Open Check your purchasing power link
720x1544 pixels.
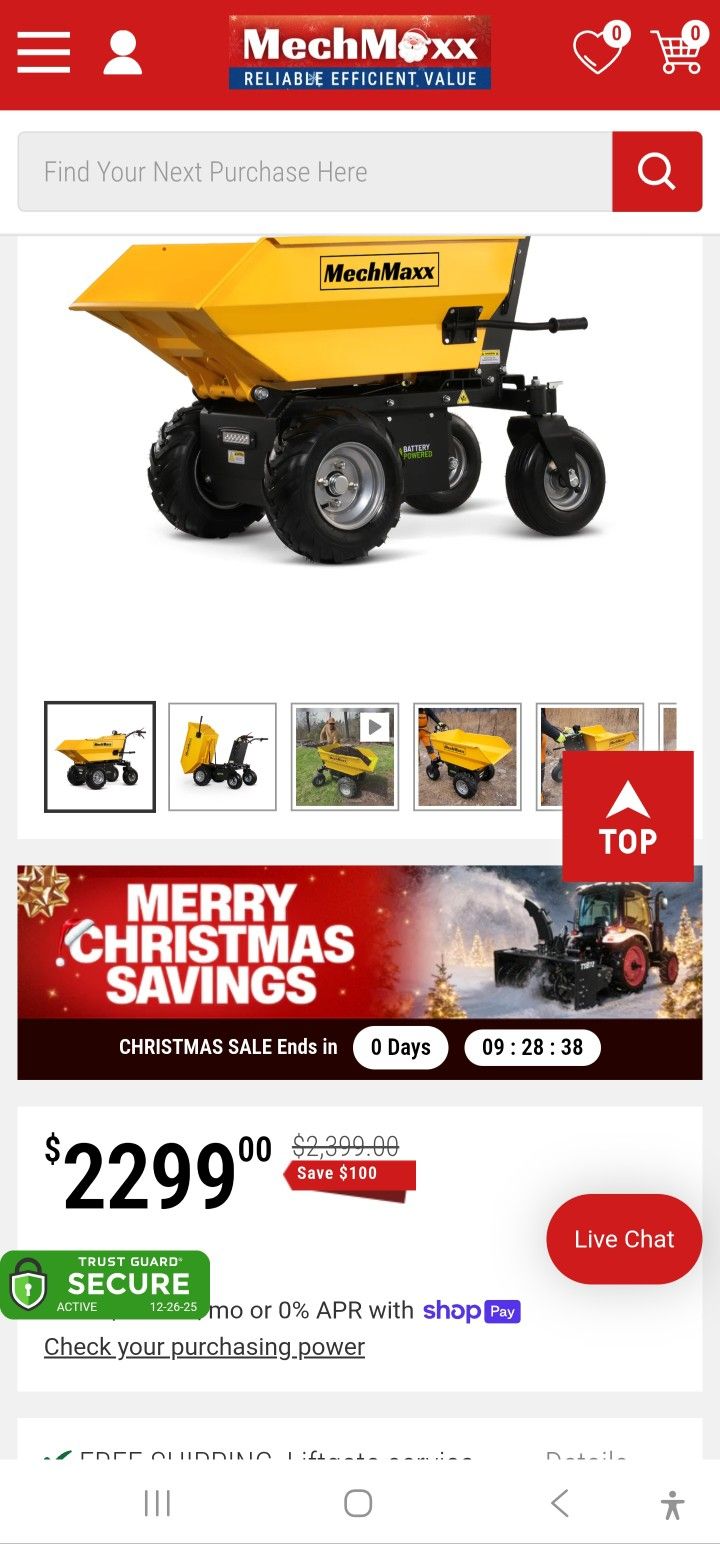tap(204, 1347)
